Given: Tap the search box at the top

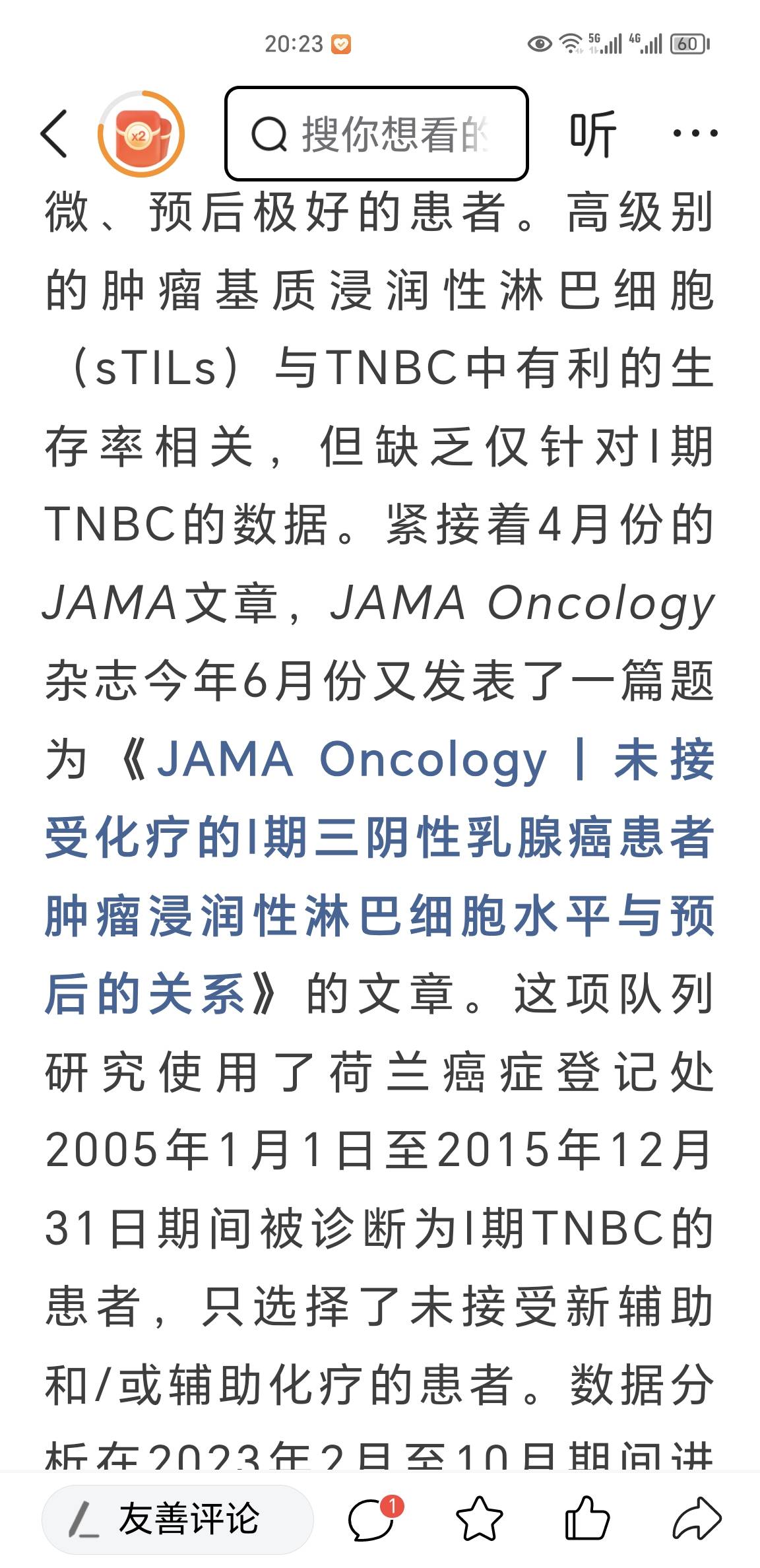Looking at the screenshot, I should tap(376, 134).
